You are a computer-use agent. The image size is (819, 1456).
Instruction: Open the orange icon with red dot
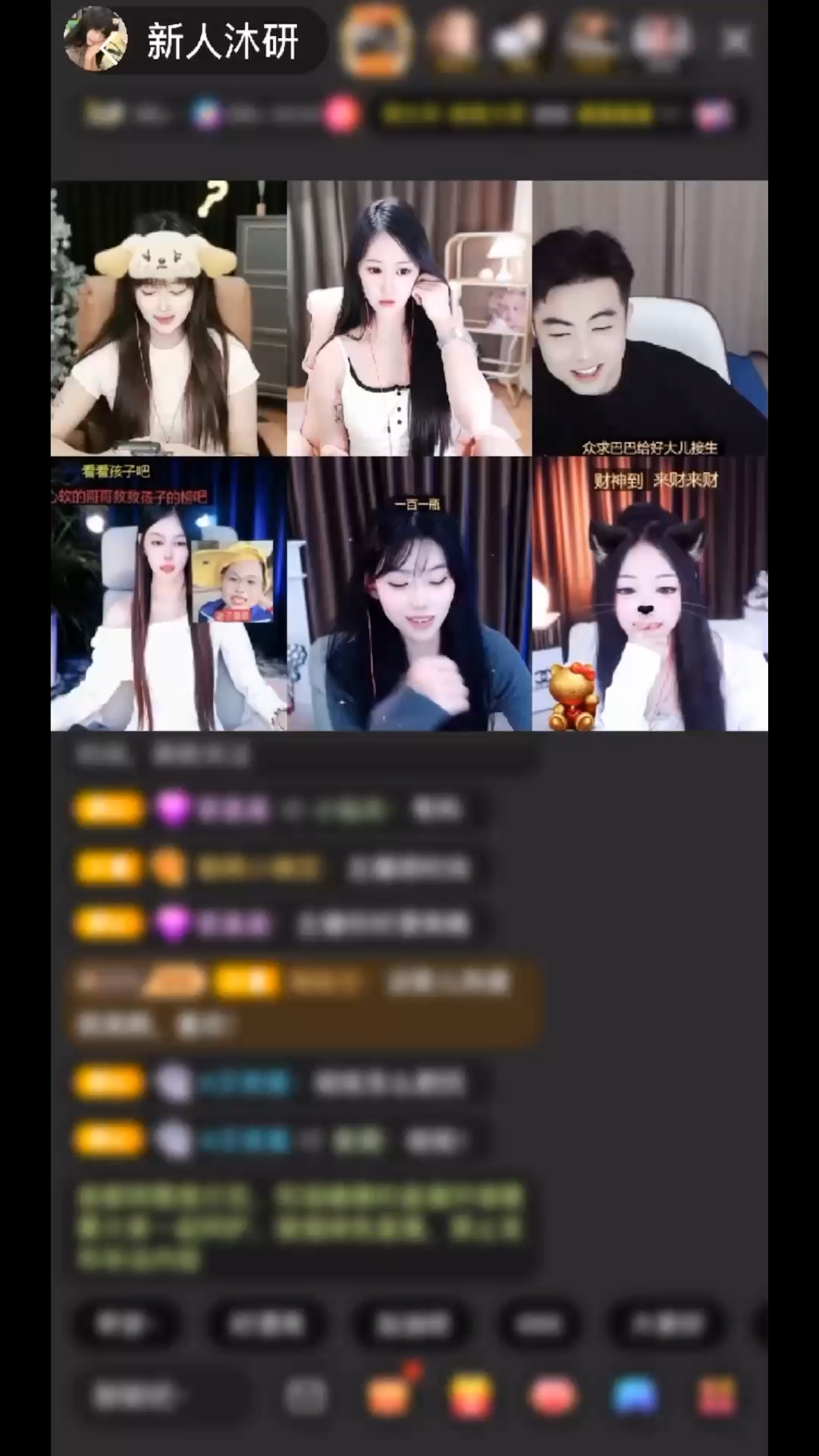(x=389, y=1395)
